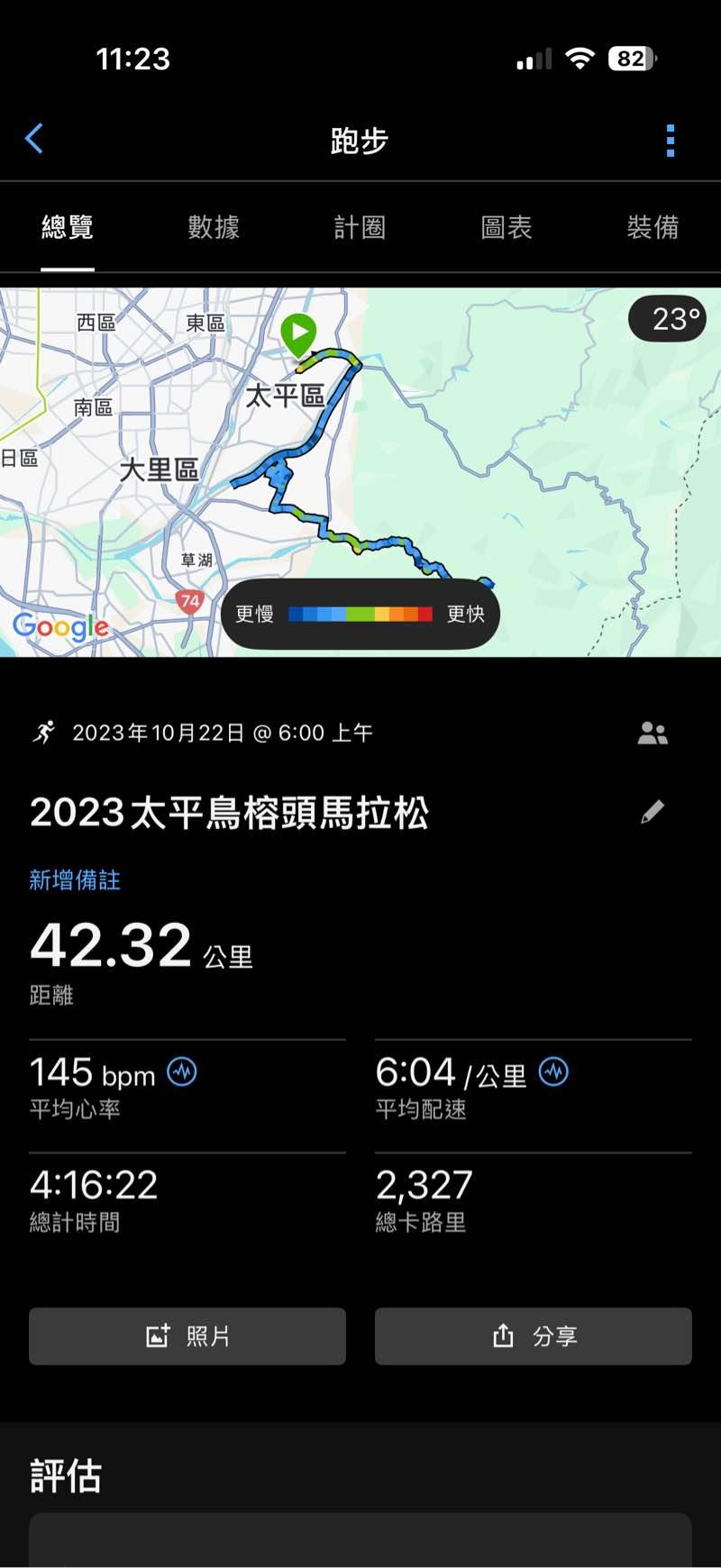Open the 圖表 tab

tap(507, 227)
